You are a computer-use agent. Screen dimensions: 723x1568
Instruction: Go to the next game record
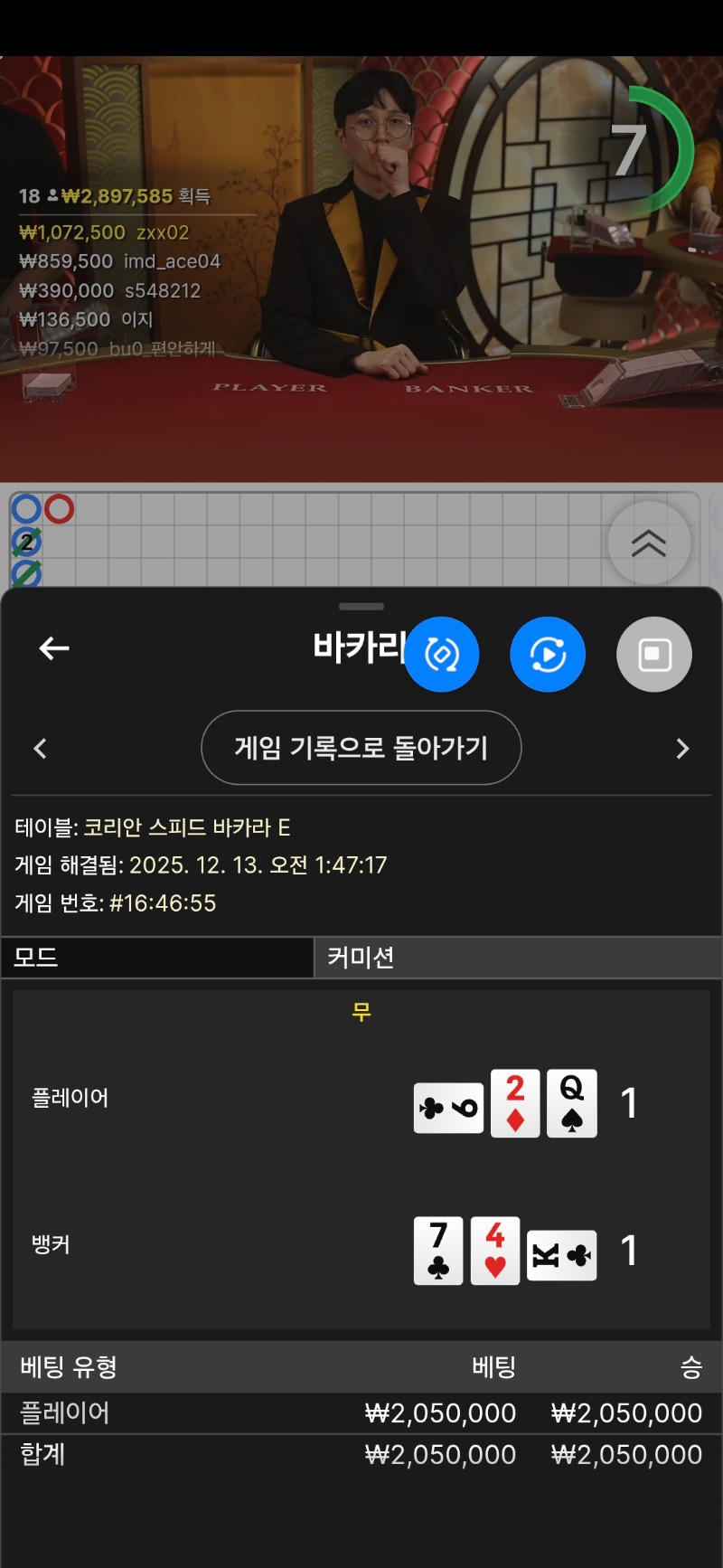click(x=682, y=749)
